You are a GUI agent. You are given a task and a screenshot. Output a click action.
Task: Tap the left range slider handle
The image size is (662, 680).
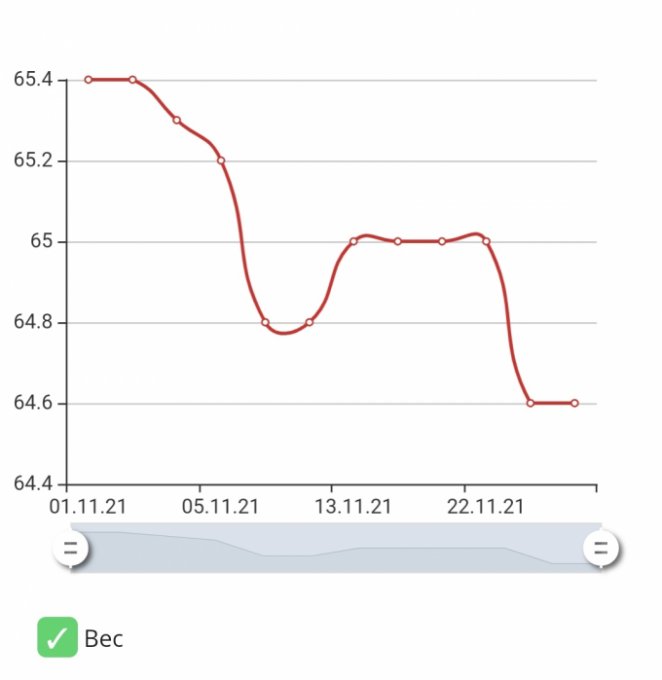[x=70, y=548]
